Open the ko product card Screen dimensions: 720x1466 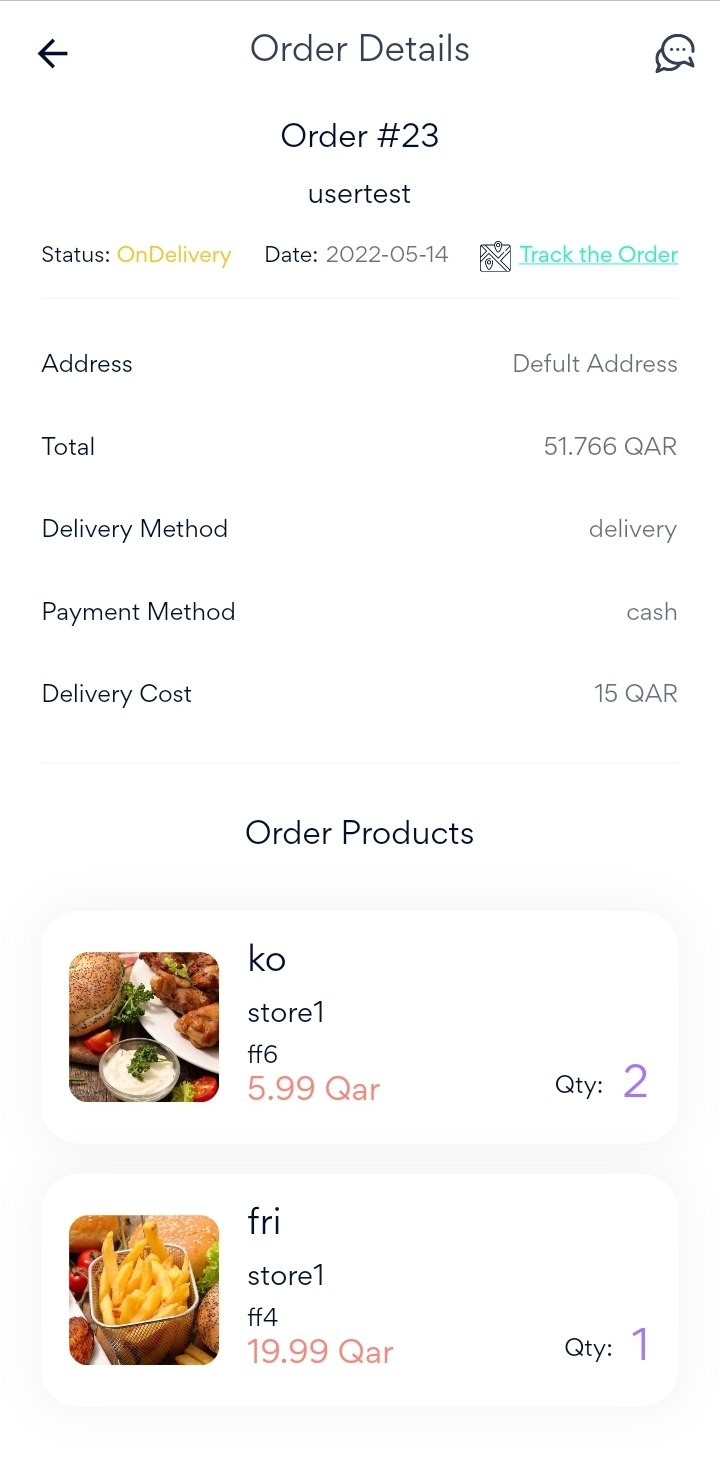(x=360, y=1027)
